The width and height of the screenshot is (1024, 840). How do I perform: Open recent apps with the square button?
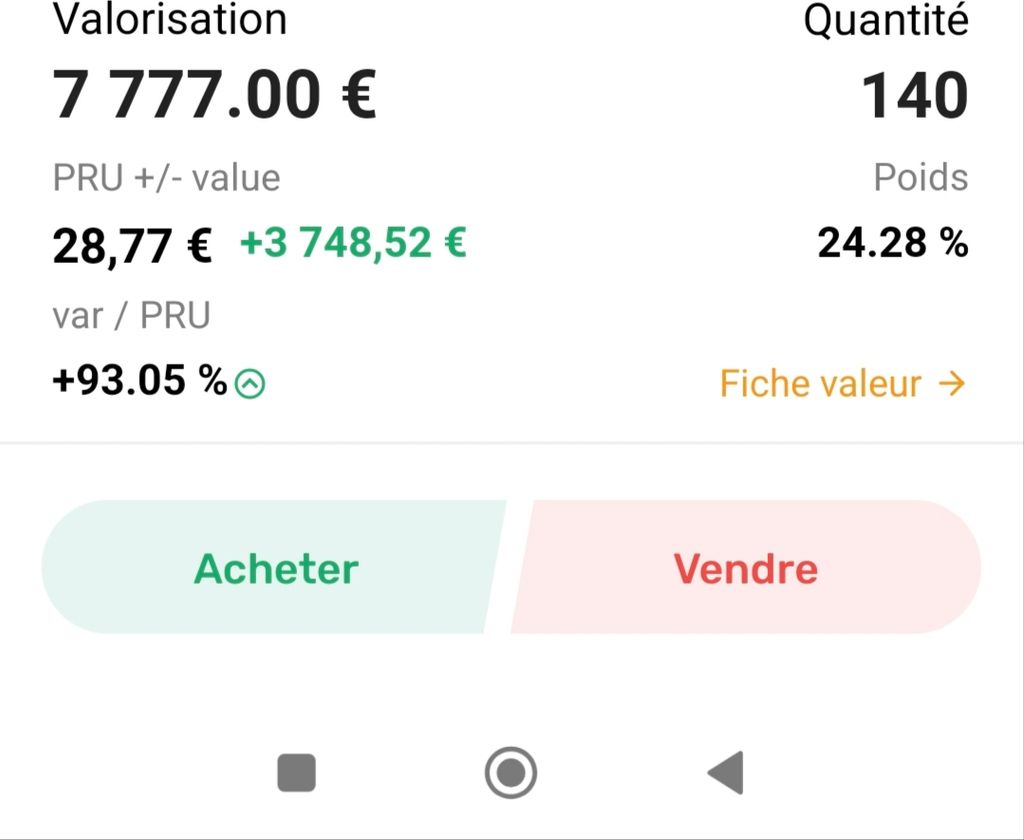(x=296, y=773)
